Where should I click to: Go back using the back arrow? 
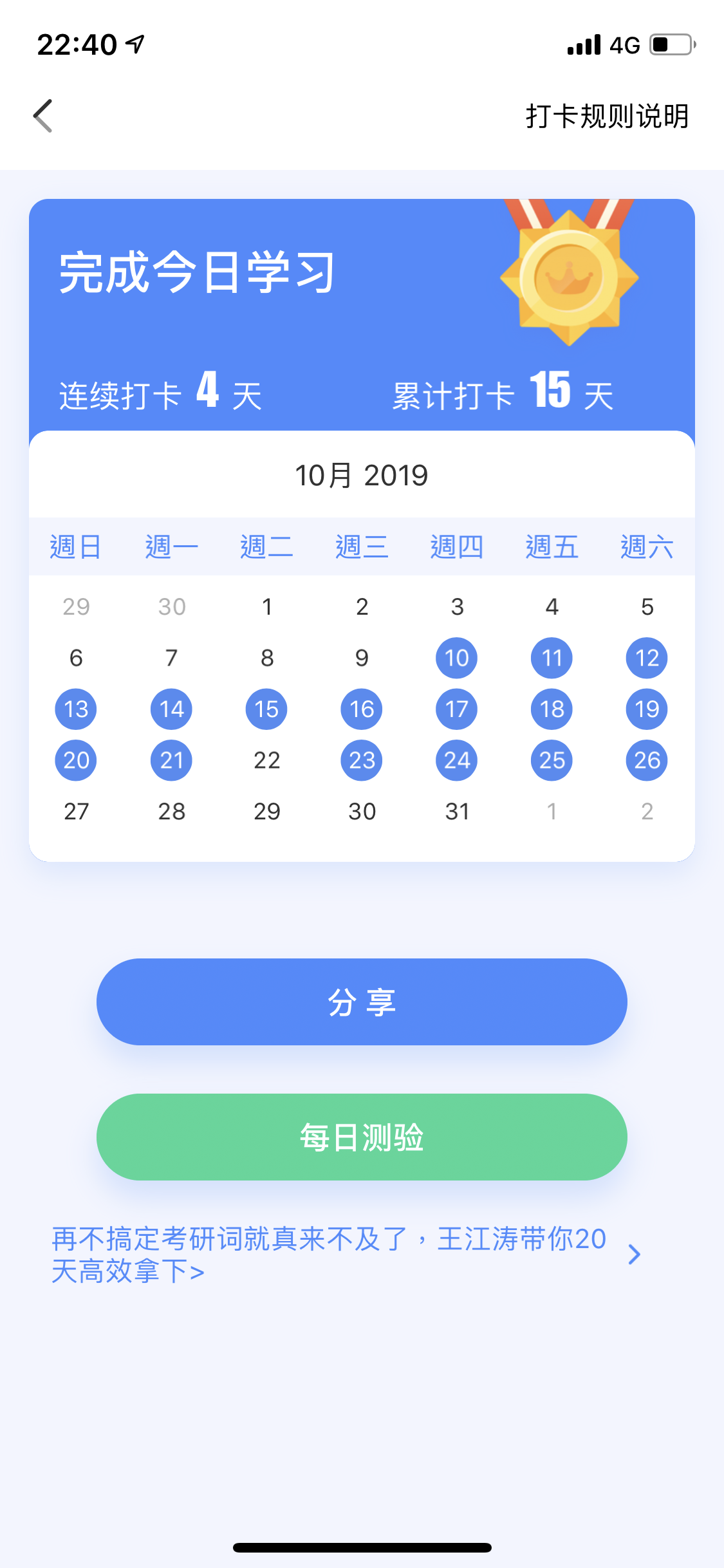point(43,116)
